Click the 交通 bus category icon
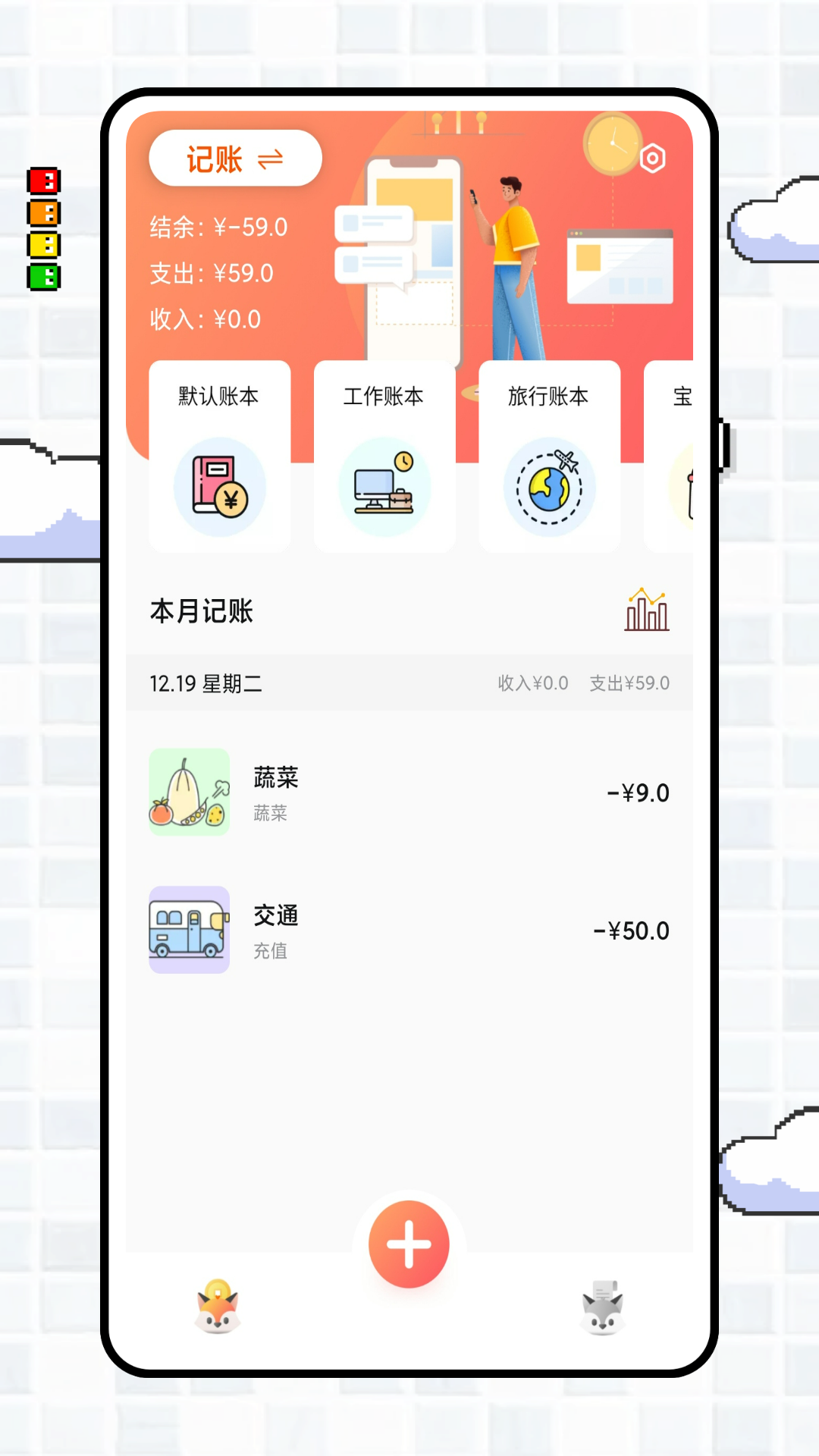The image size is (819, 1456). 189,931
